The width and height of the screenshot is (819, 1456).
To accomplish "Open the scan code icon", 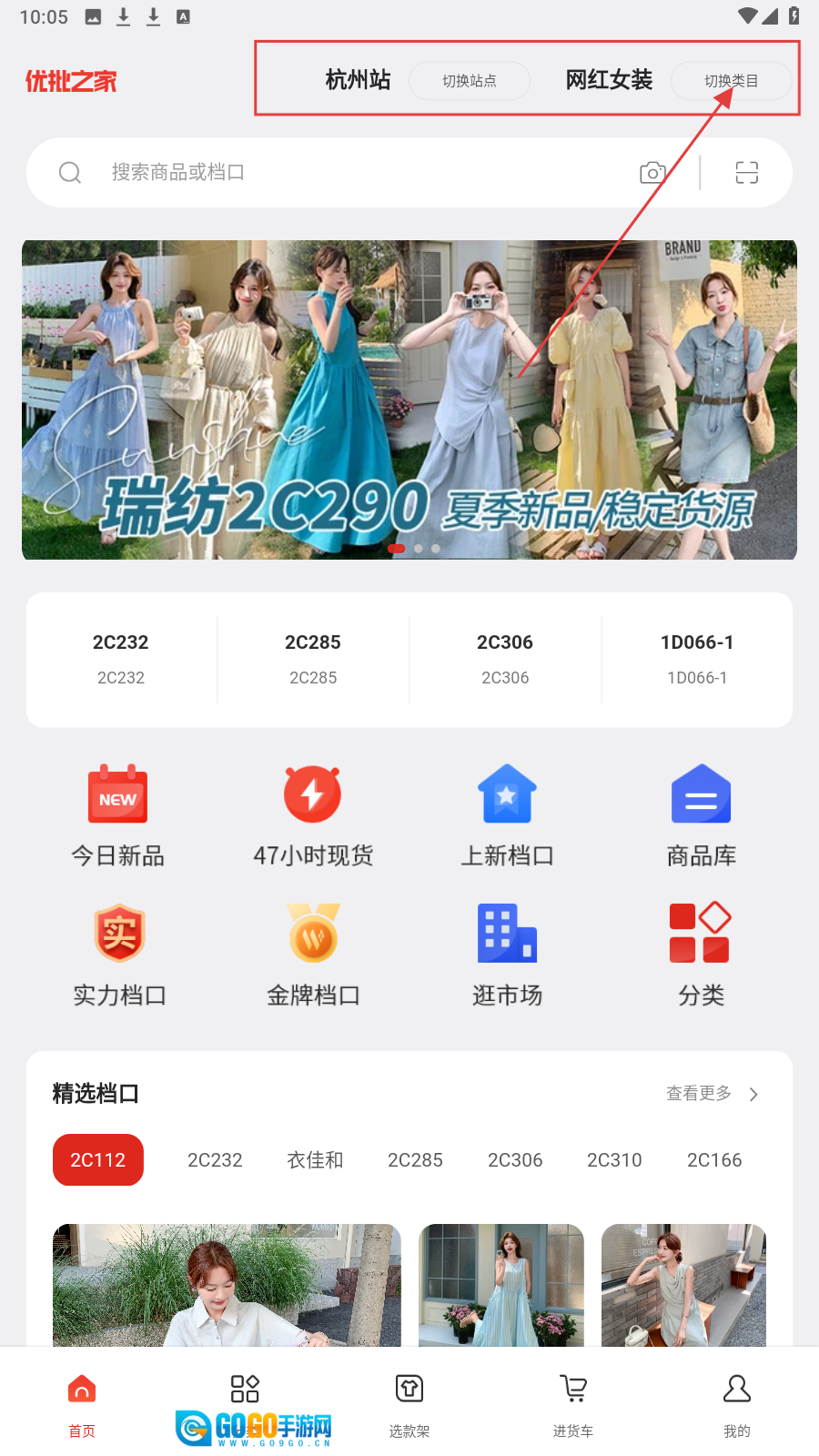I will point(746,172).
